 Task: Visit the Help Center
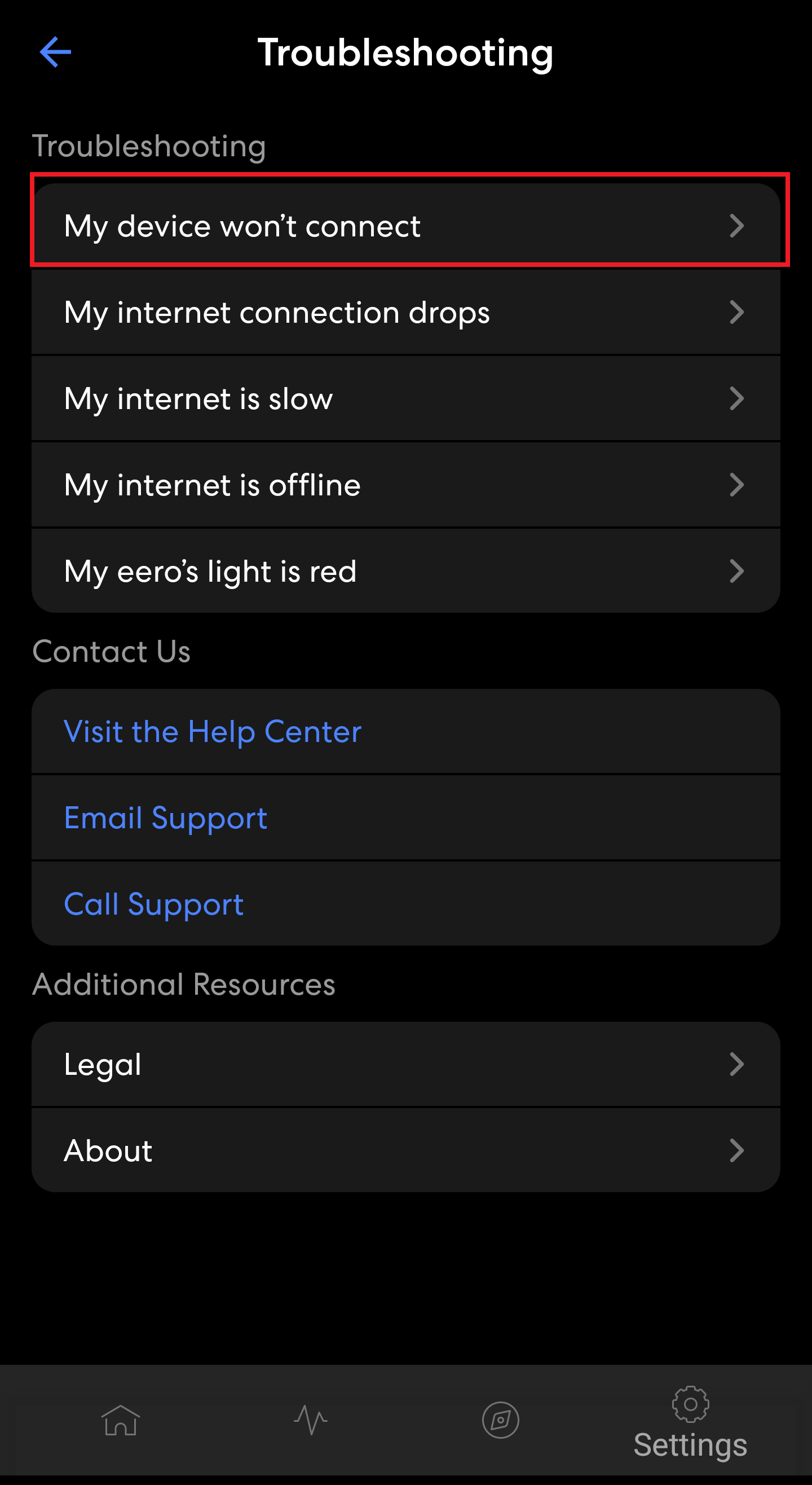(x=405, y=732)
